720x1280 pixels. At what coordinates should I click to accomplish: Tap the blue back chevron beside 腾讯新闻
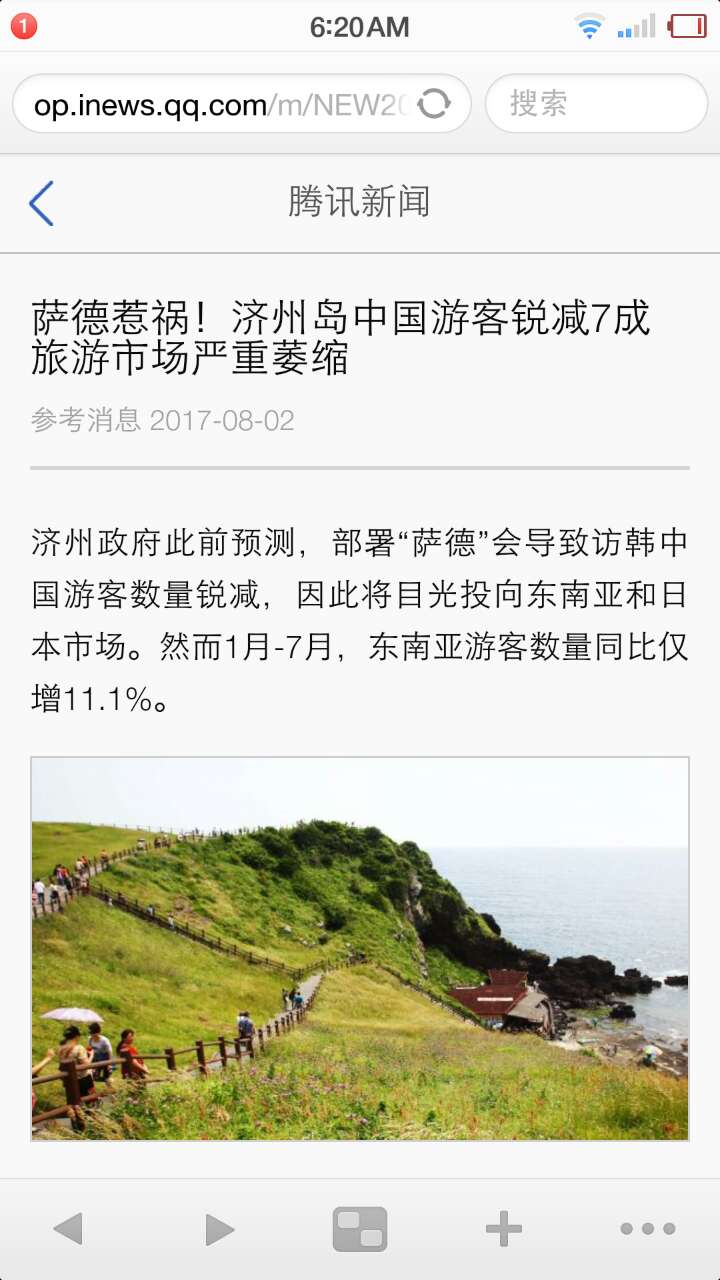40,202
